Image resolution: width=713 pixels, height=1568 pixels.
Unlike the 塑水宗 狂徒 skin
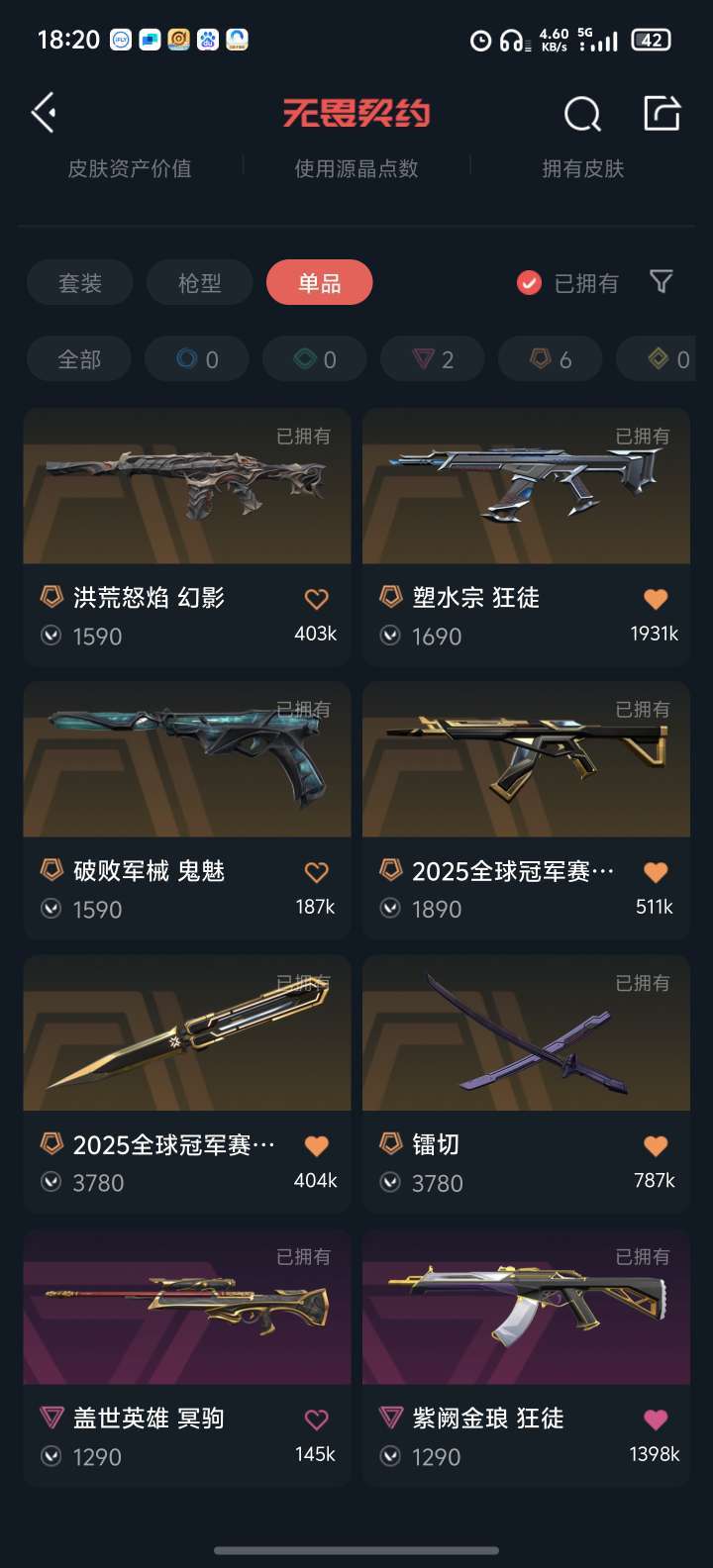pyautogui.click(x=656, y=599)
